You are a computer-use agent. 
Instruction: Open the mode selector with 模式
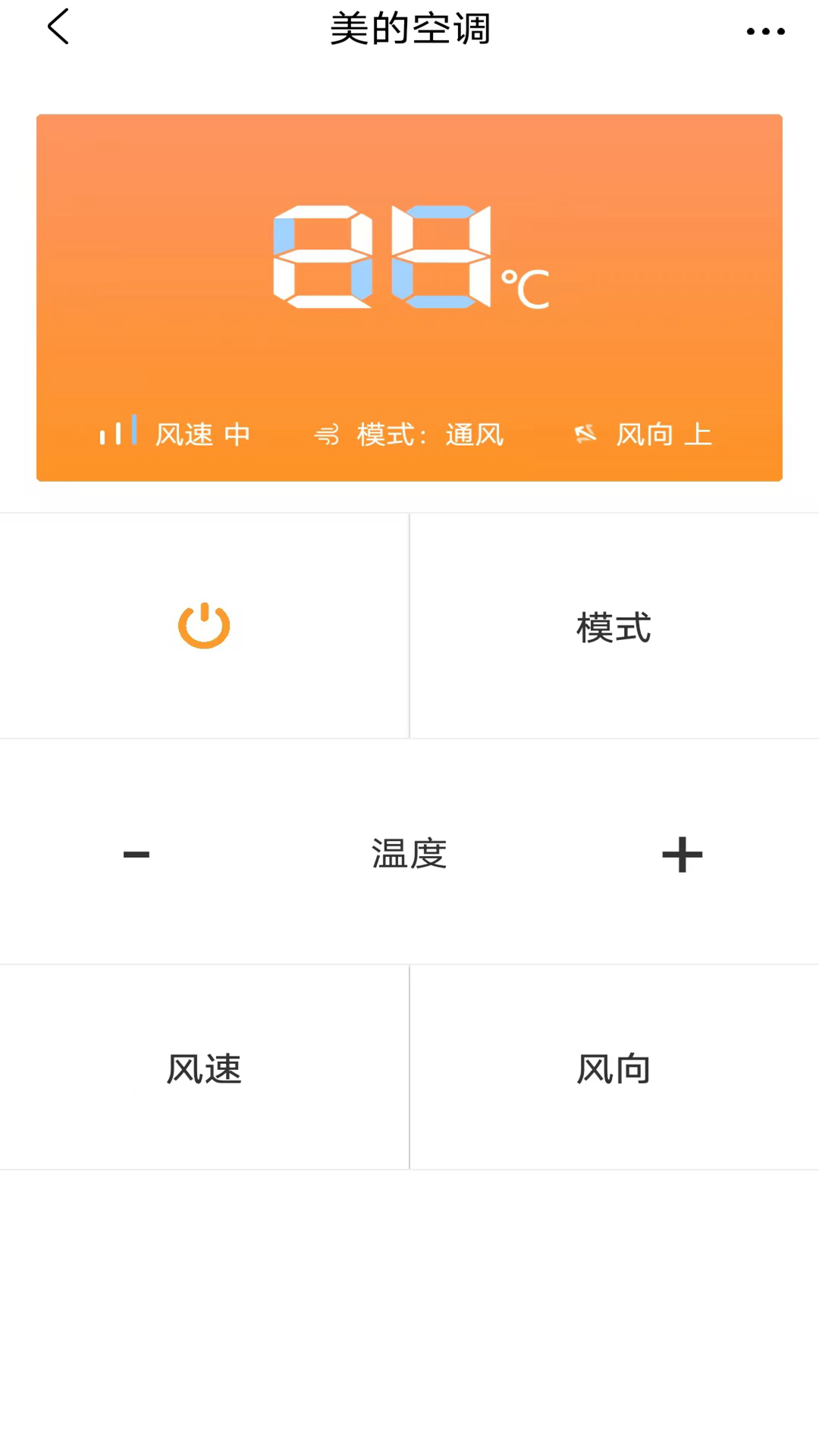[613, 626]
